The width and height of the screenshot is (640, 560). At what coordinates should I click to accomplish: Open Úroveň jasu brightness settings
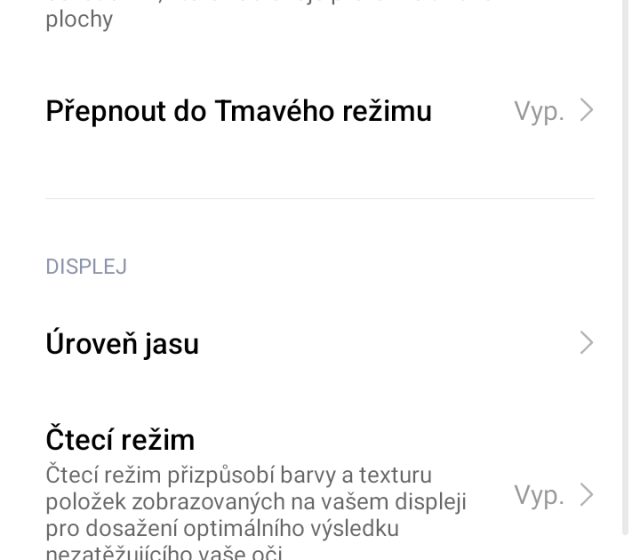coord(122,344)
